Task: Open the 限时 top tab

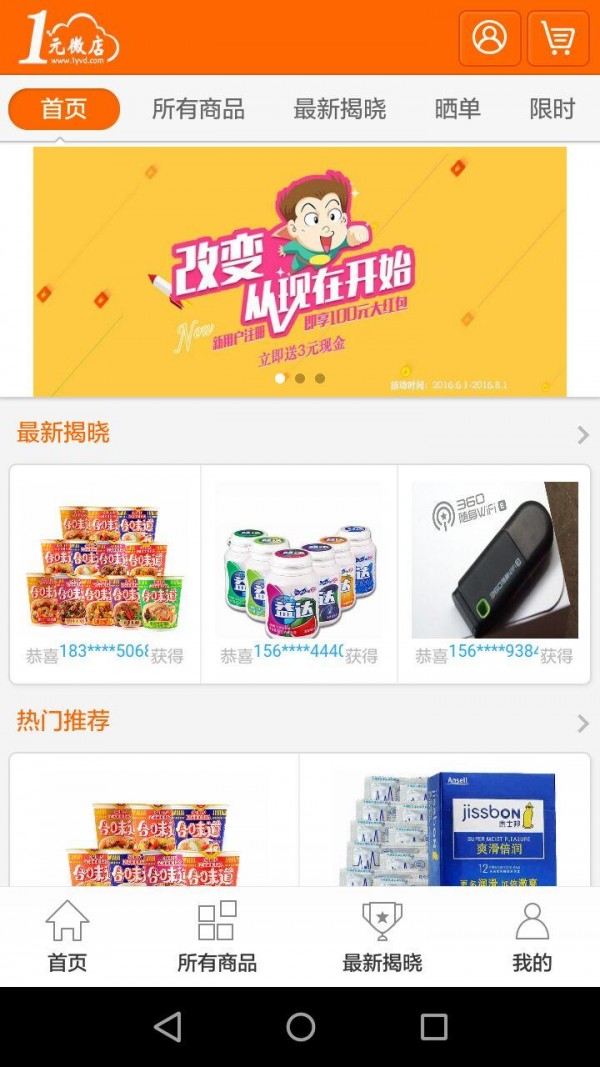Action: click(x=552, y=109)
